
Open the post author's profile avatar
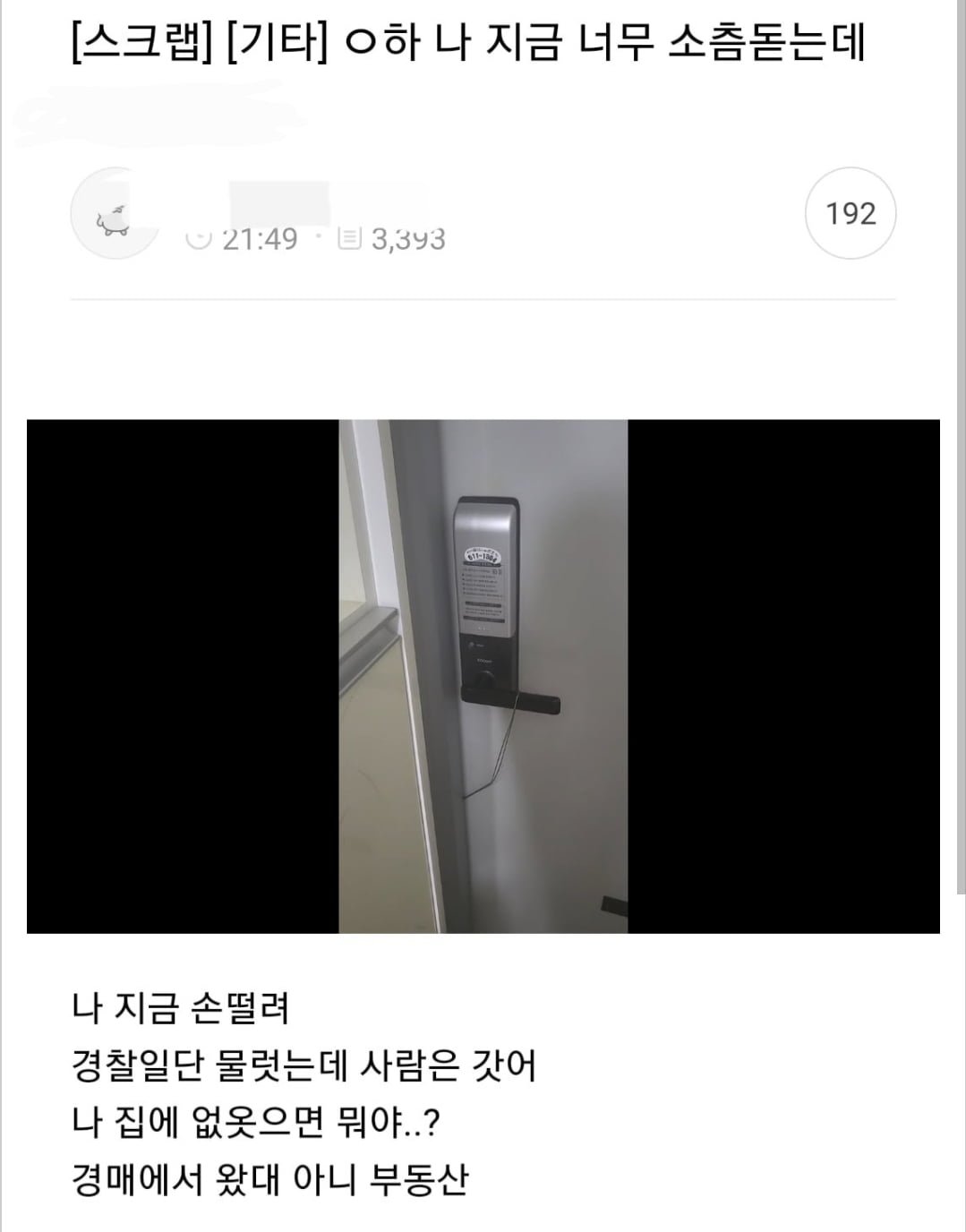coord(114,215)
